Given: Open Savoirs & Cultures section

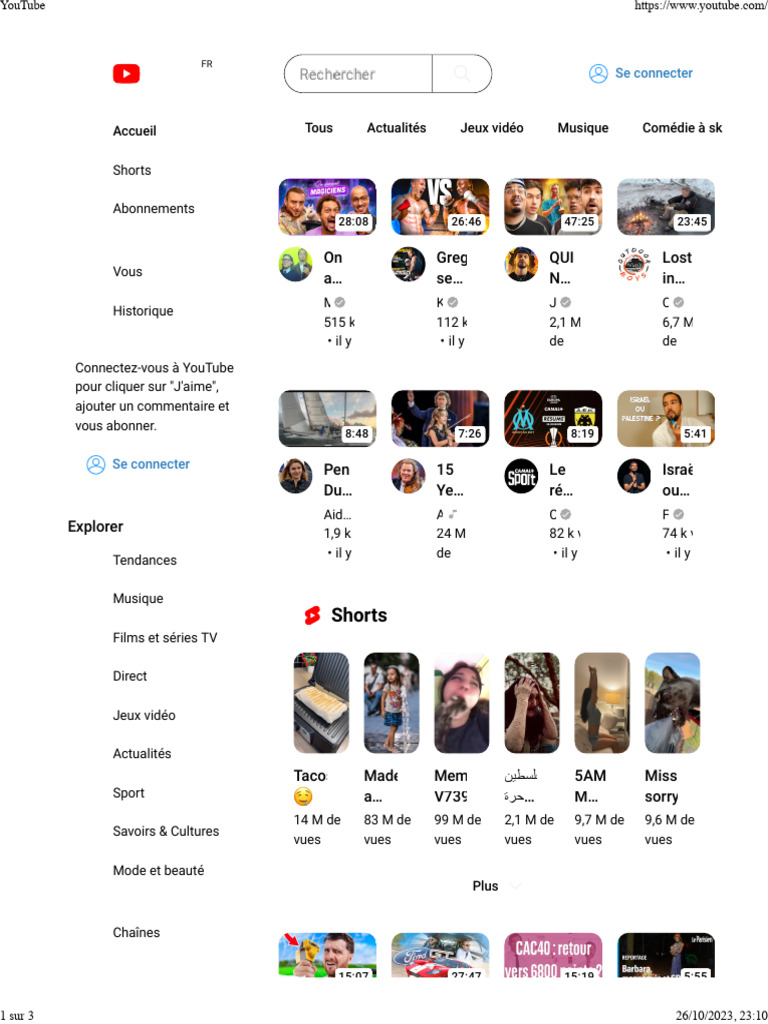Looking at the screenshot, I should [x=166, y=831].
